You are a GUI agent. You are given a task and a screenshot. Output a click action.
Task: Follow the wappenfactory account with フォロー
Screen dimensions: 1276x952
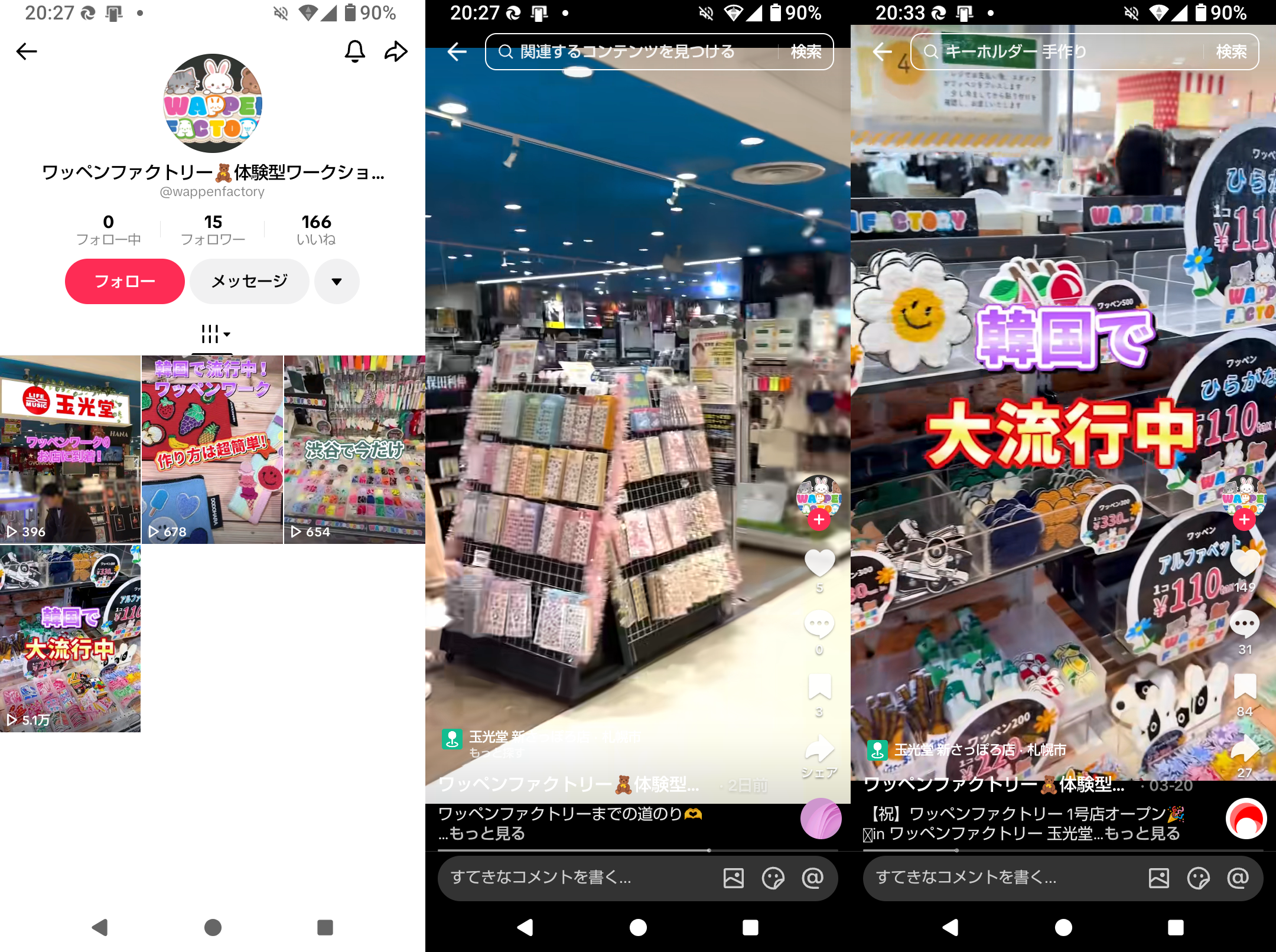click(125, 281)
